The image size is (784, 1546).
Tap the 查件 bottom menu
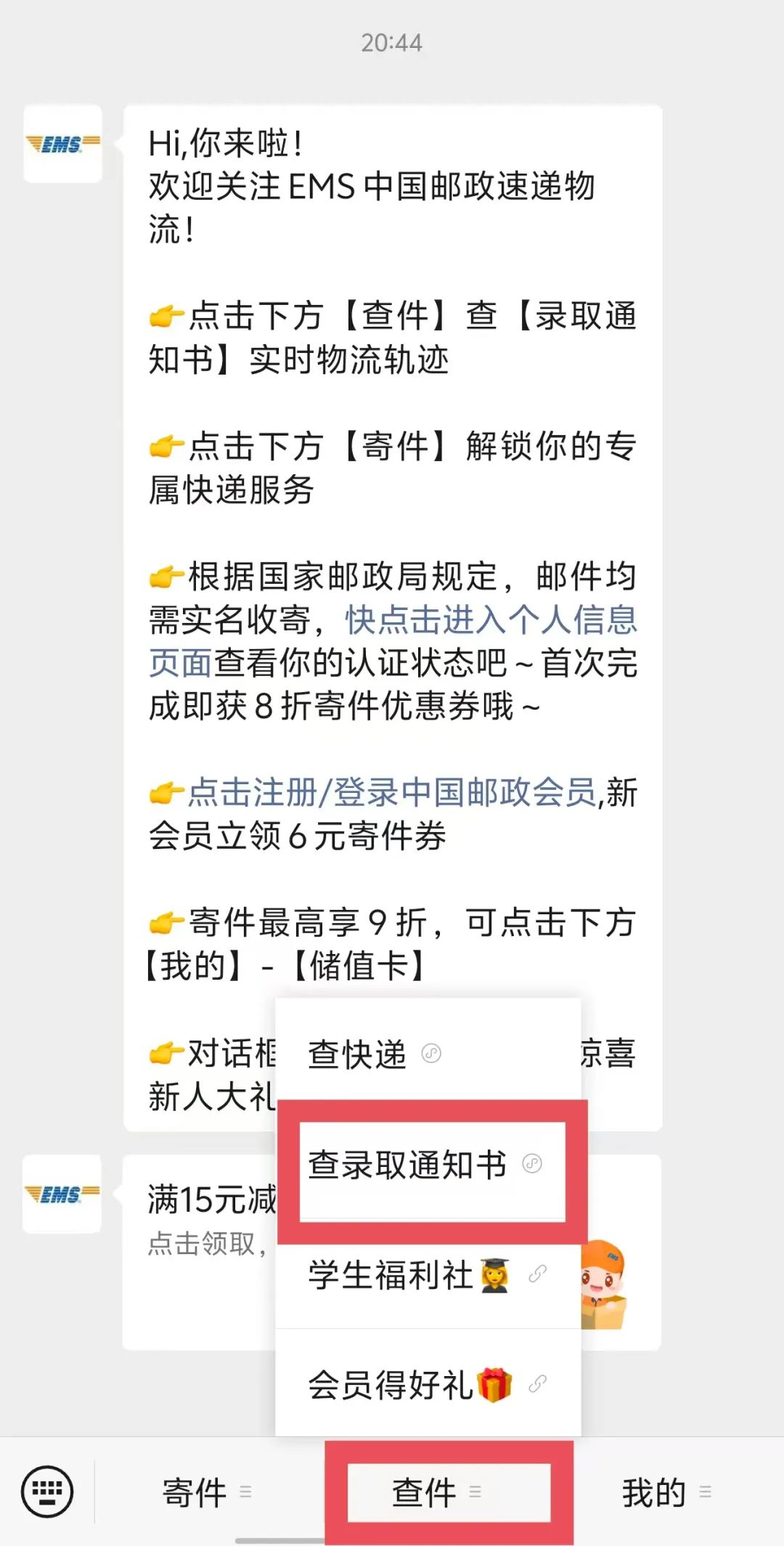[x=436, y=1492]
